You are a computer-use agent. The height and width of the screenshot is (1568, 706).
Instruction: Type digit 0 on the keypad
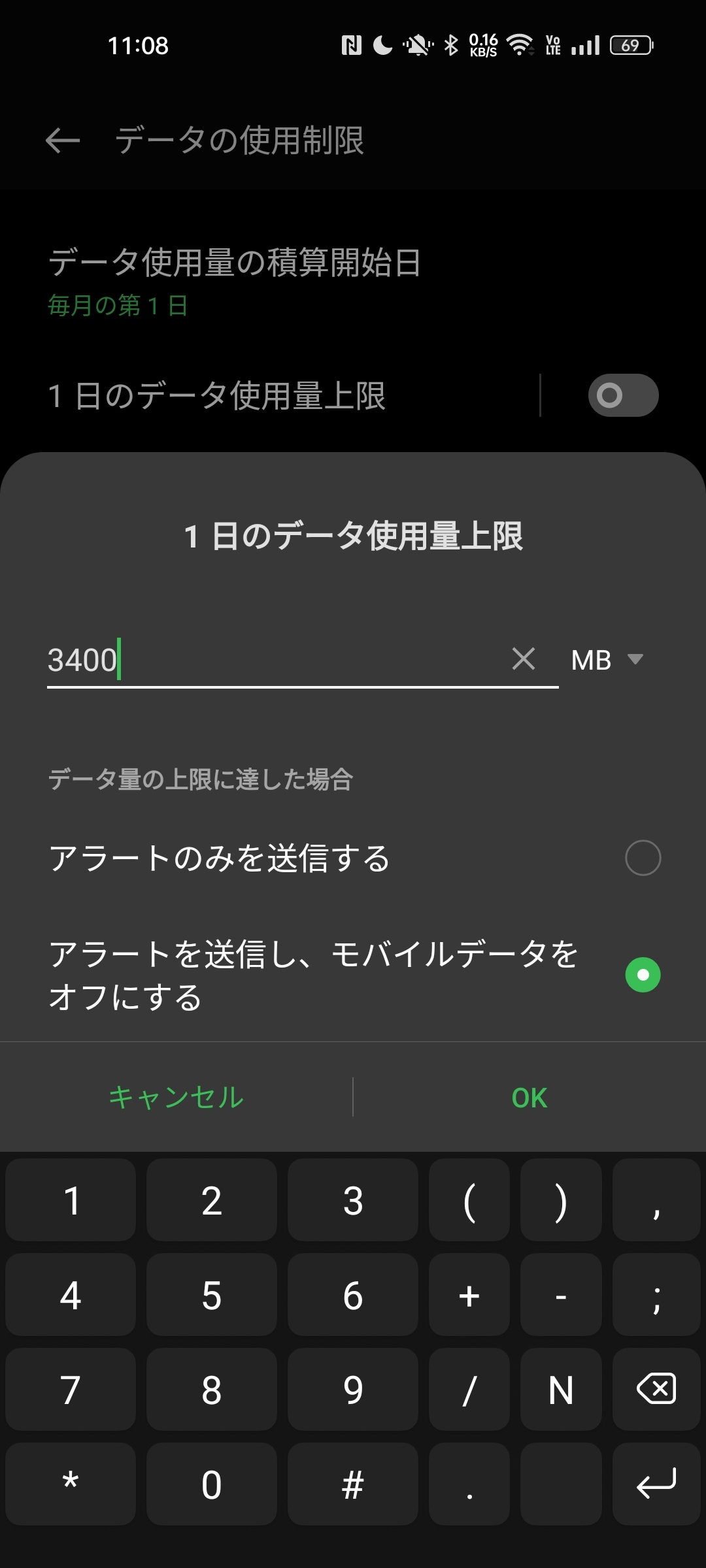point(212,1484)
